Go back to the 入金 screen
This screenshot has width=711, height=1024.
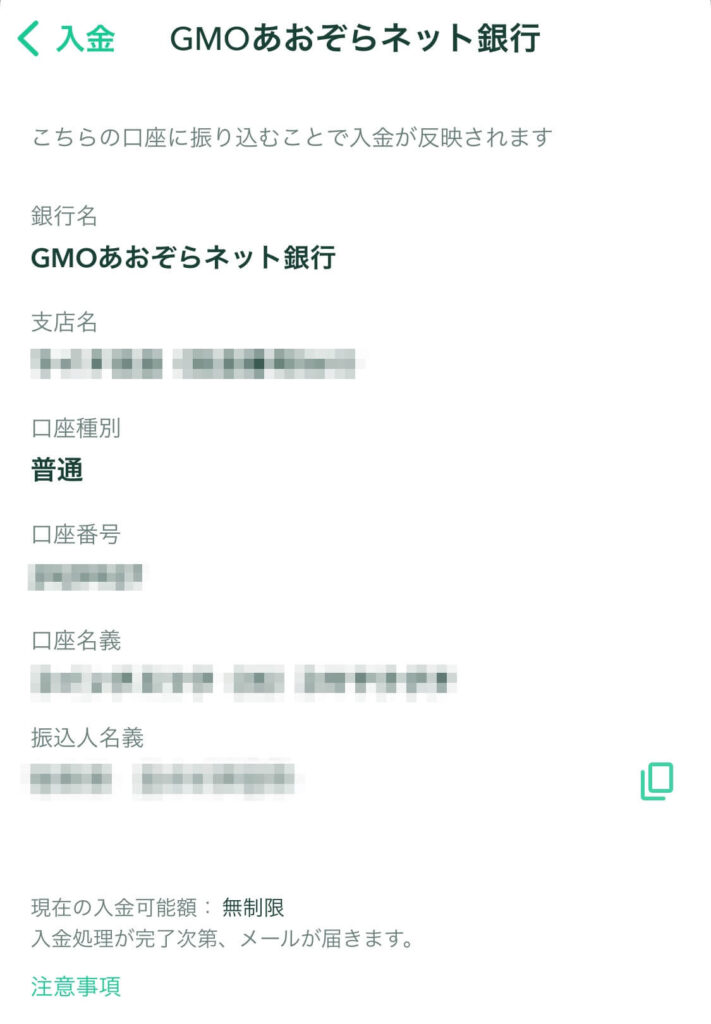(66, 39)
